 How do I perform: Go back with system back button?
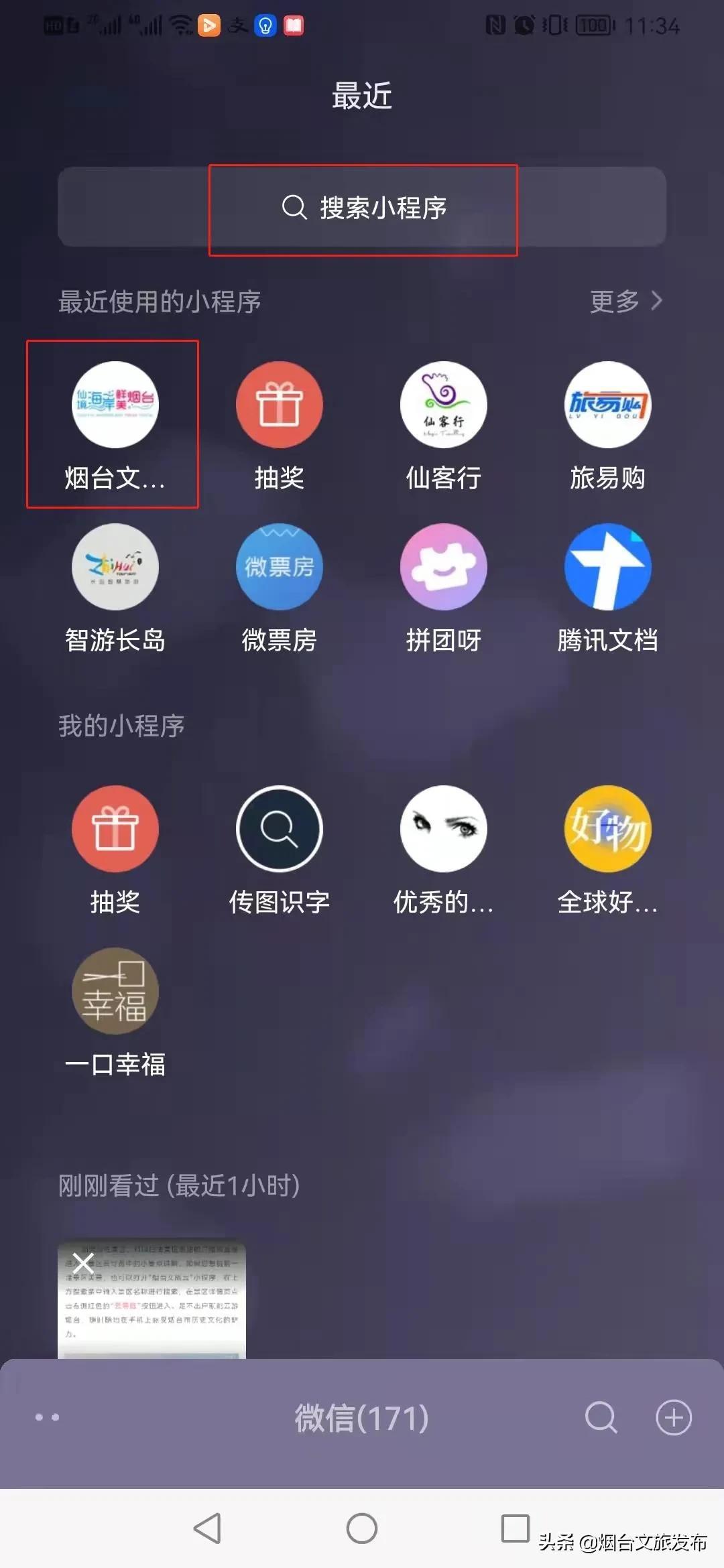pyautogui.click(x=208, y=1528)
